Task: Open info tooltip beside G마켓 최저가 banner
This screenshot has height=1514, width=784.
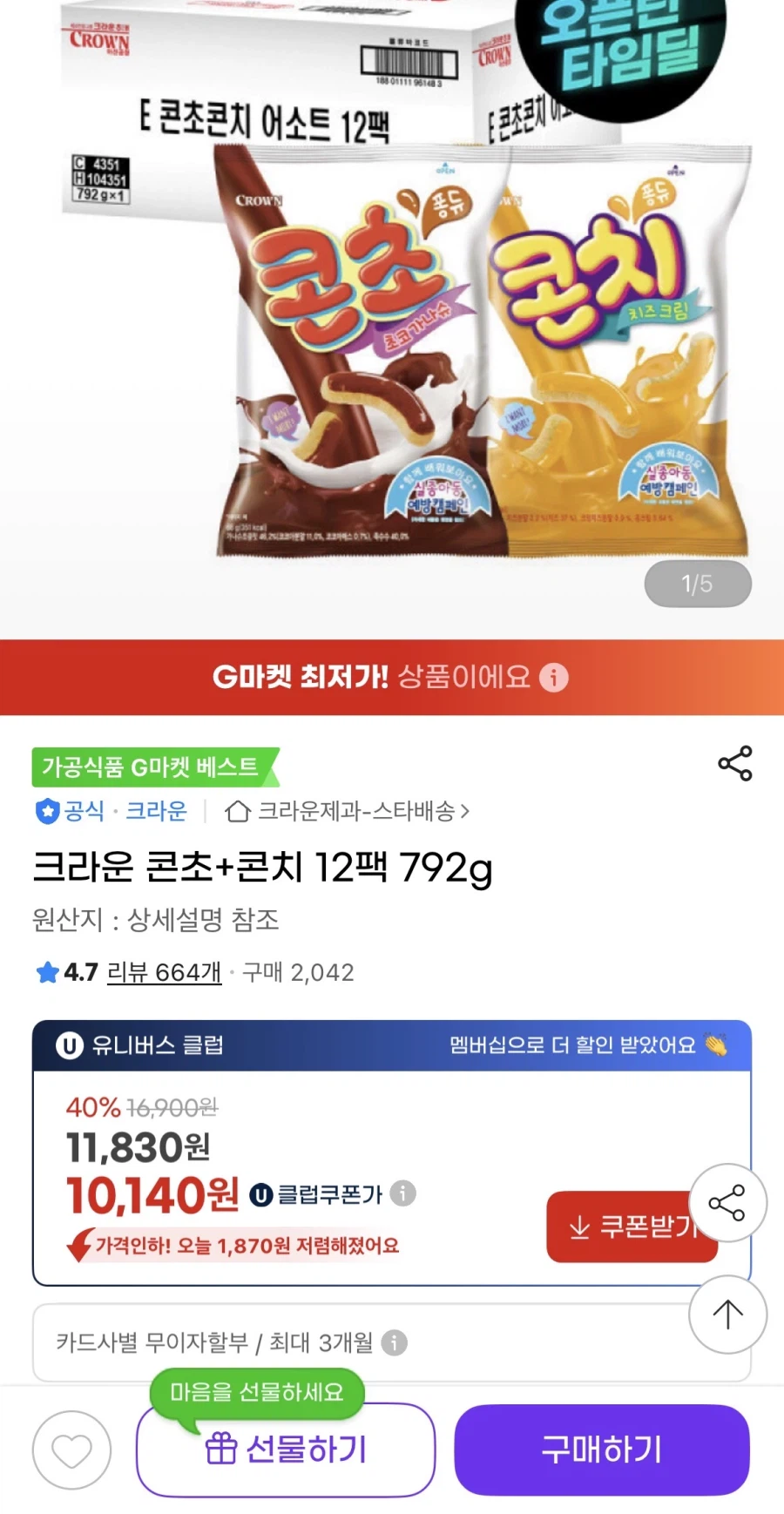Action: point(555,678)
